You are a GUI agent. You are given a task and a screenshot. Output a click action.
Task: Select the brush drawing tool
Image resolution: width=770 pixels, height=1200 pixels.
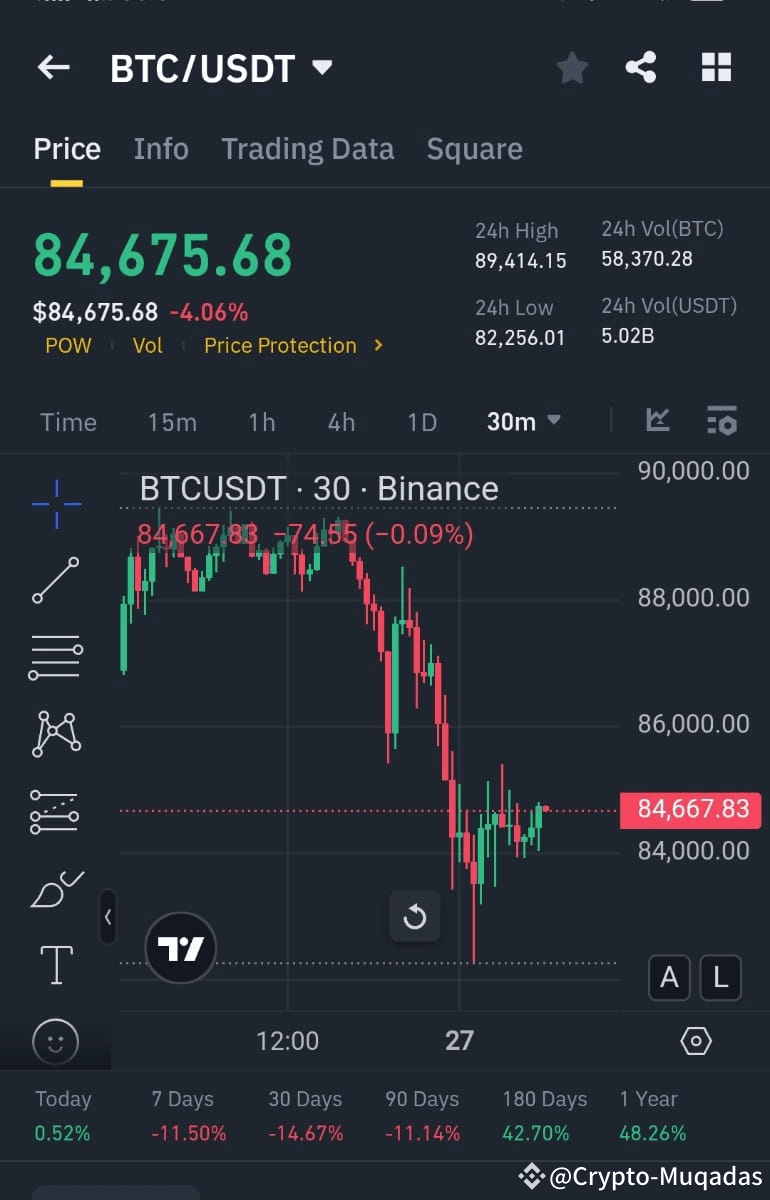pyautogui.click(x=55, y=888)
